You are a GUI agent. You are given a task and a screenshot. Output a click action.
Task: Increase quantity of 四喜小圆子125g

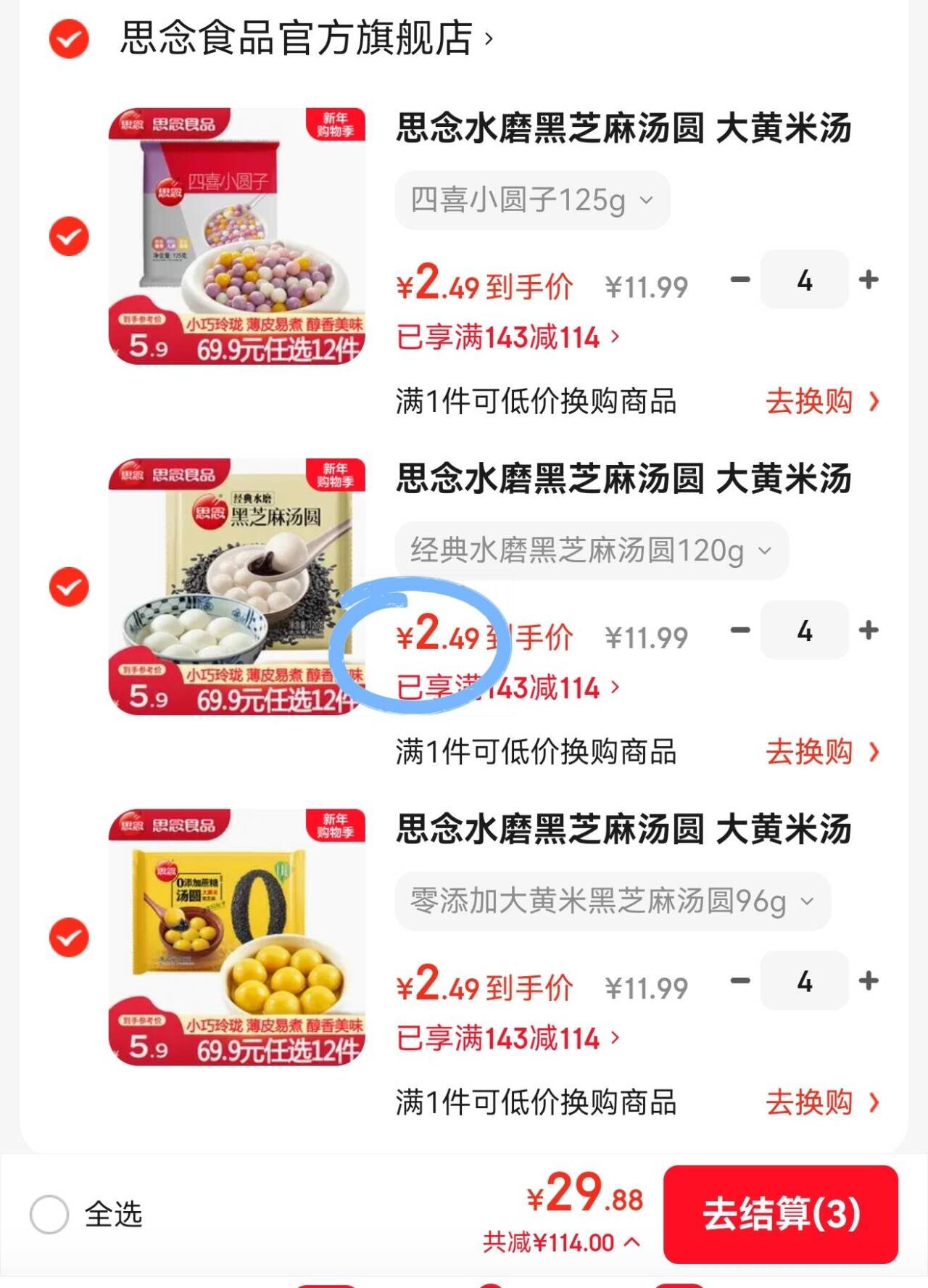pyautogui.click(x=868, y=280)
